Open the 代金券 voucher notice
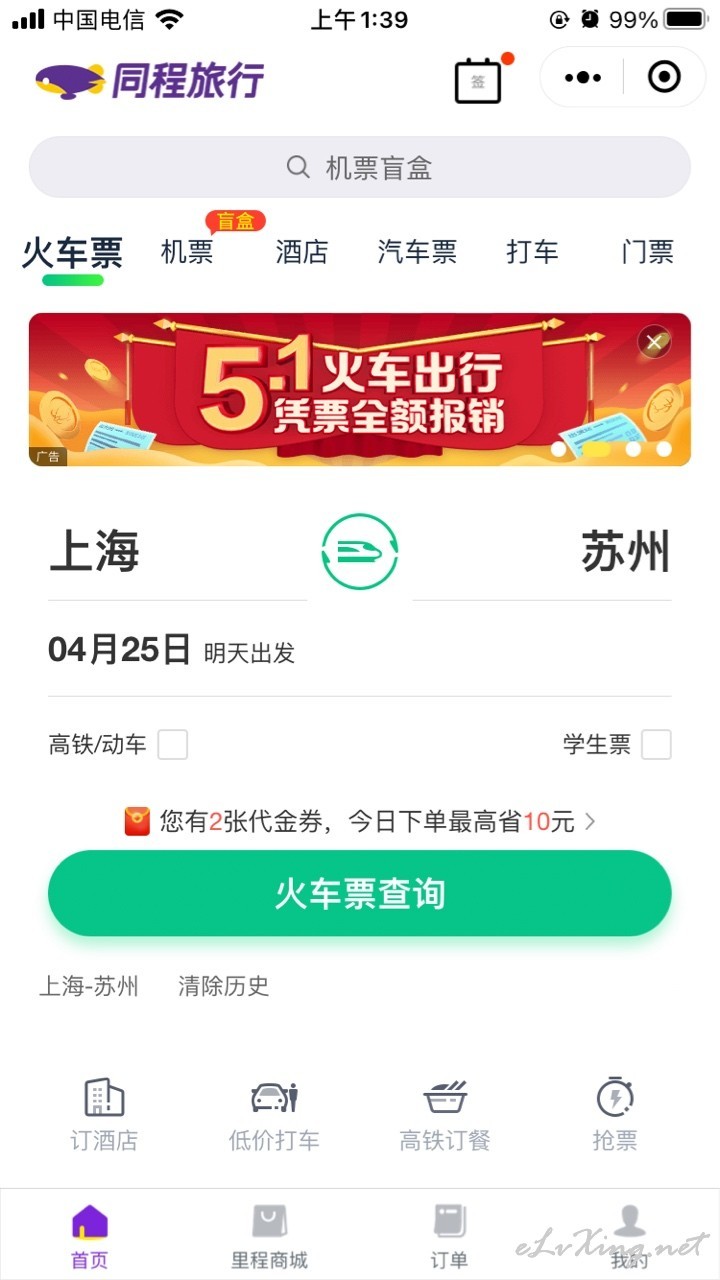This screenshot has width=720, height=1280. [360, 822]
